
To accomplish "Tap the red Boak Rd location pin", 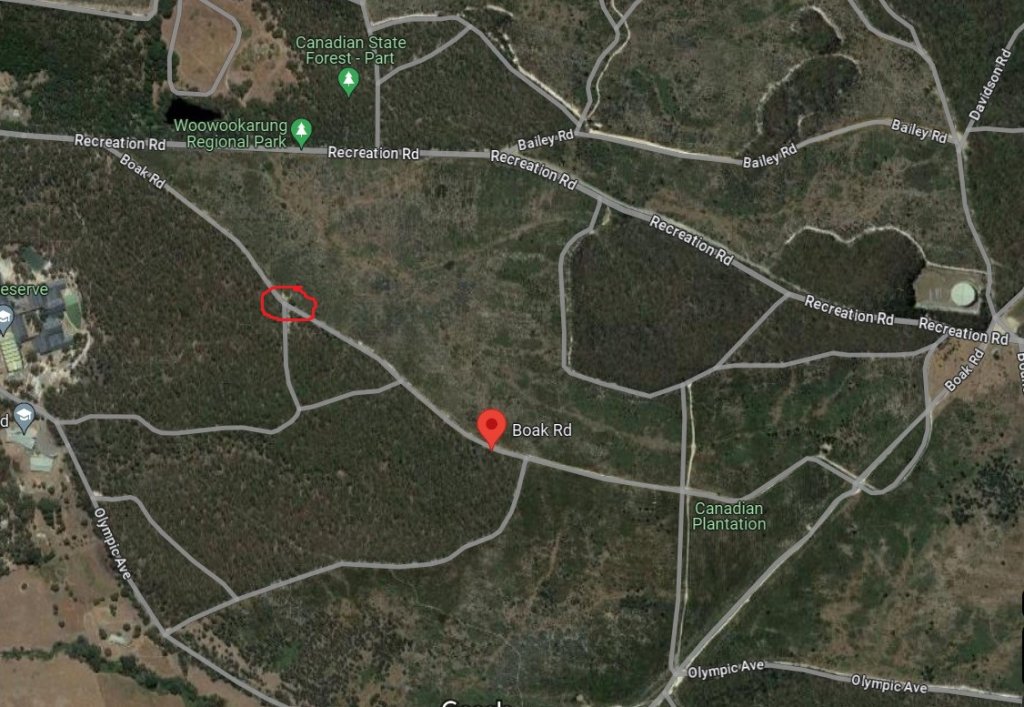I will (490, 427).
